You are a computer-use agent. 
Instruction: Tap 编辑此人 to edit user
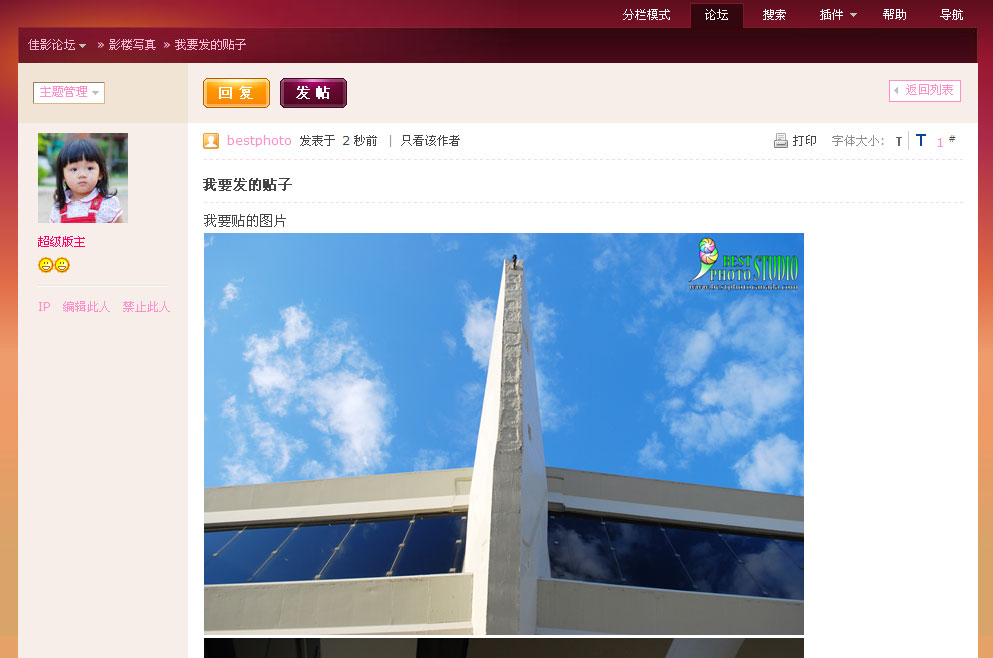click(86, 307)
